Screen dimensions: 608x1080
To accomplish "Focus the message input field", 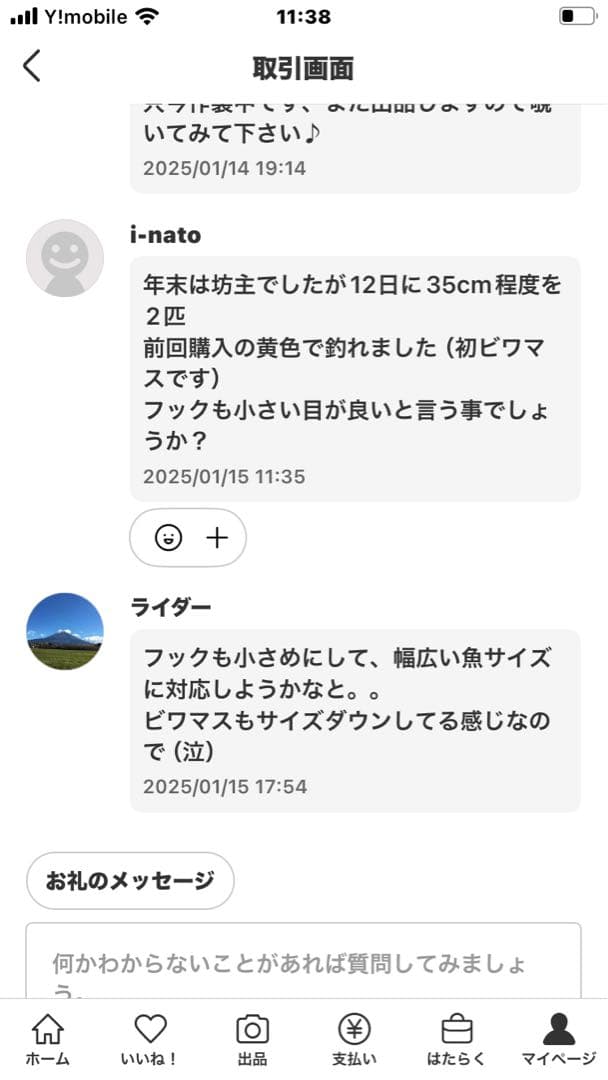I will point(303,963).
